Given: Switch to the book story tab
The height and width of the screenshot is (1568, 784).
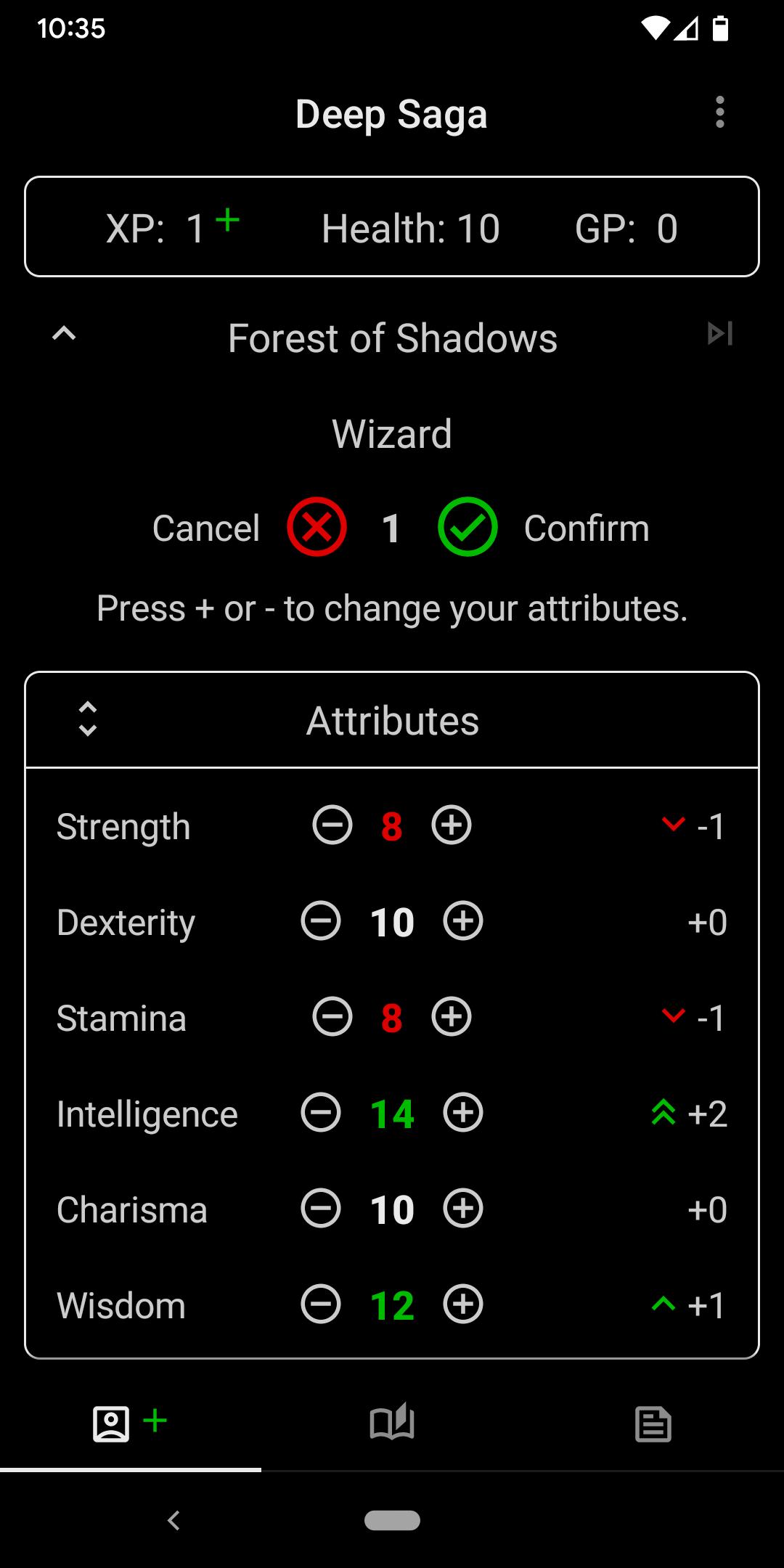Looking at the screenshot, I should (392, 1421).
